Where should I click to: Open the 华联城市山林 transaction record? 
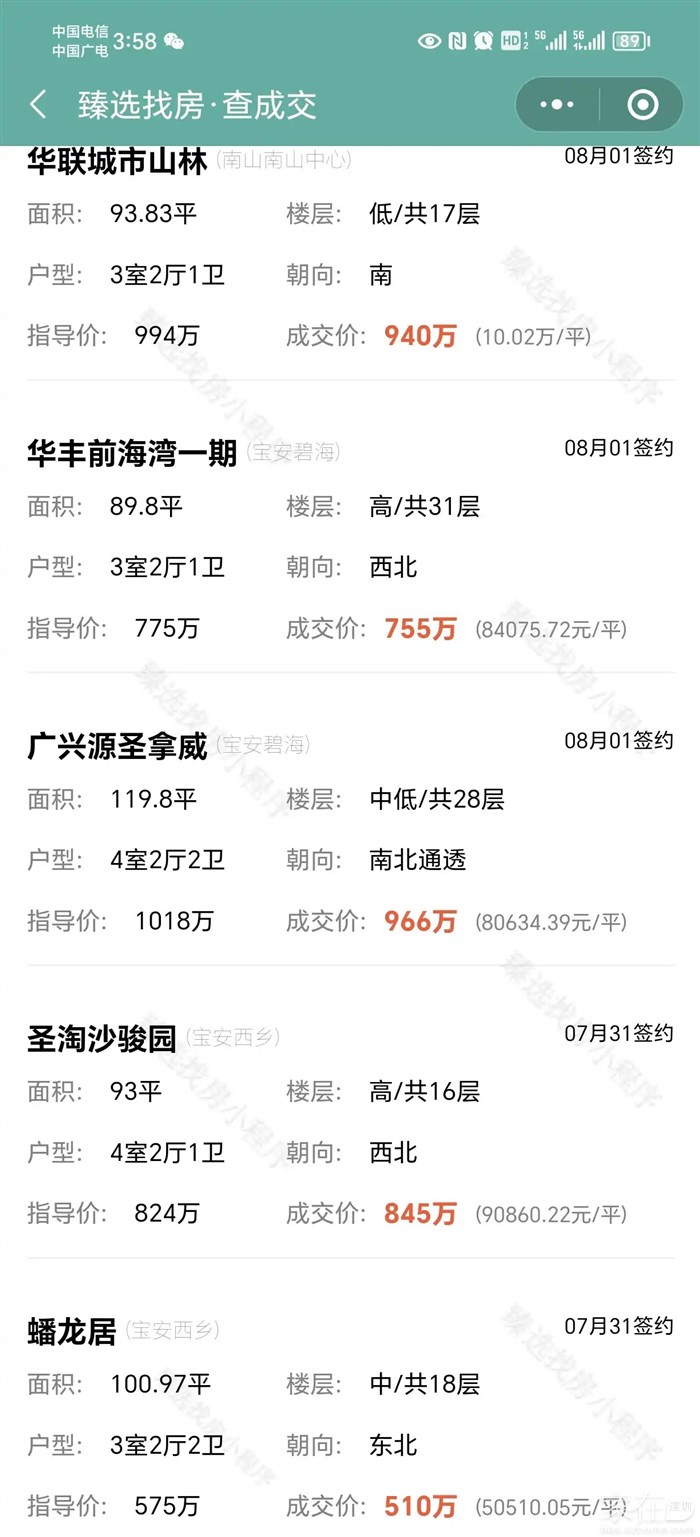click(116, 162)
